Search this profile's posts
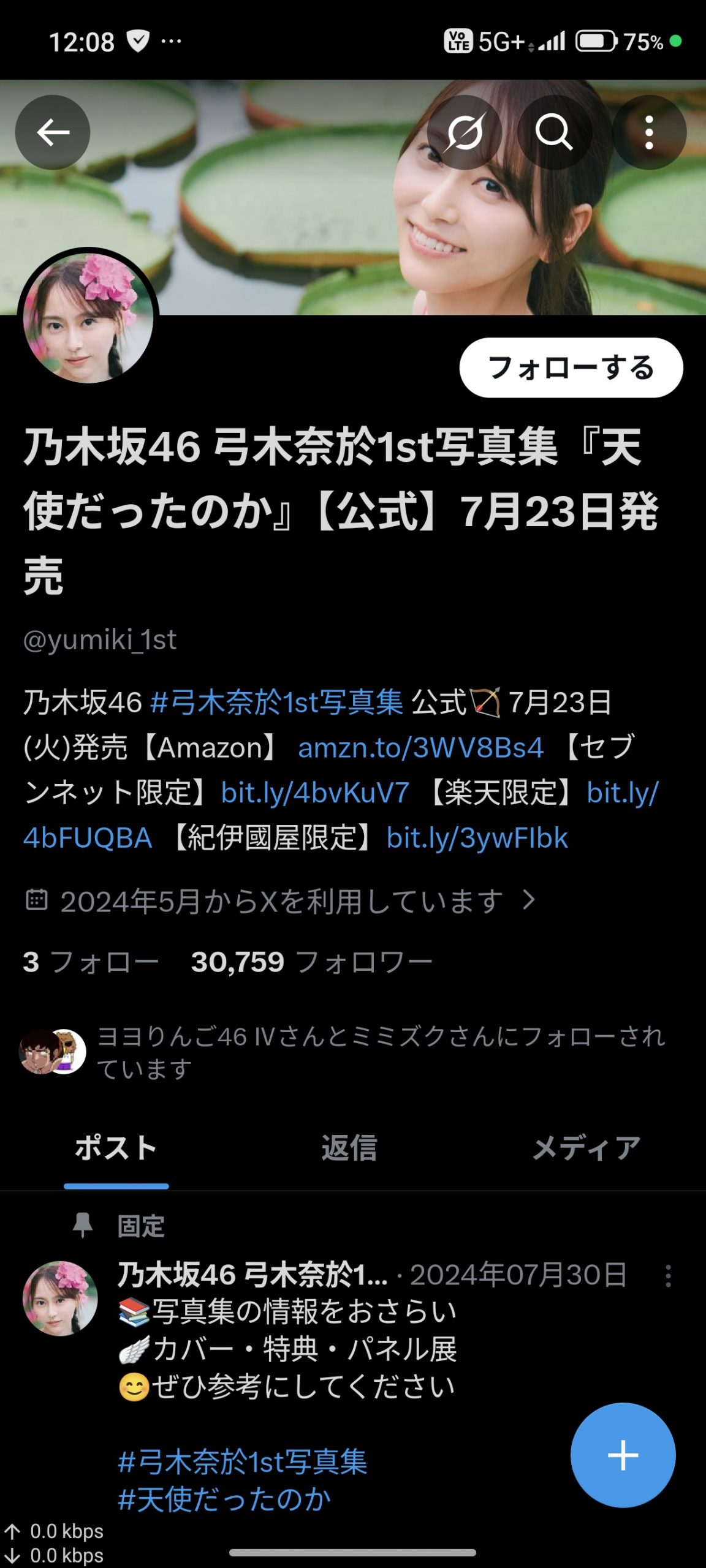The image size is (706, 1568). point(554,132)
